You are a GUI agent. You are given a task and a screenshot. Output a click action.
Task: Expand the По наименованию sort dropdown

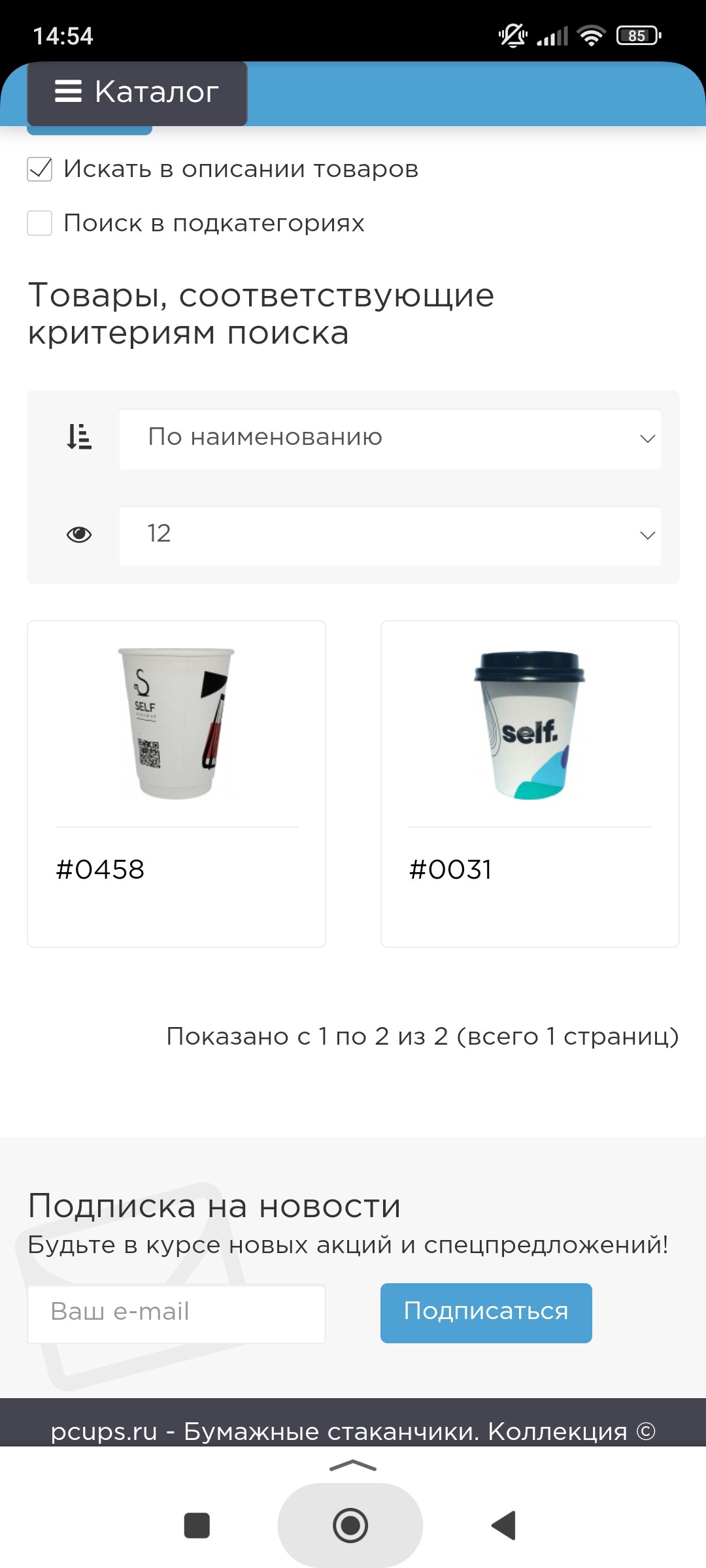(390, 438)
